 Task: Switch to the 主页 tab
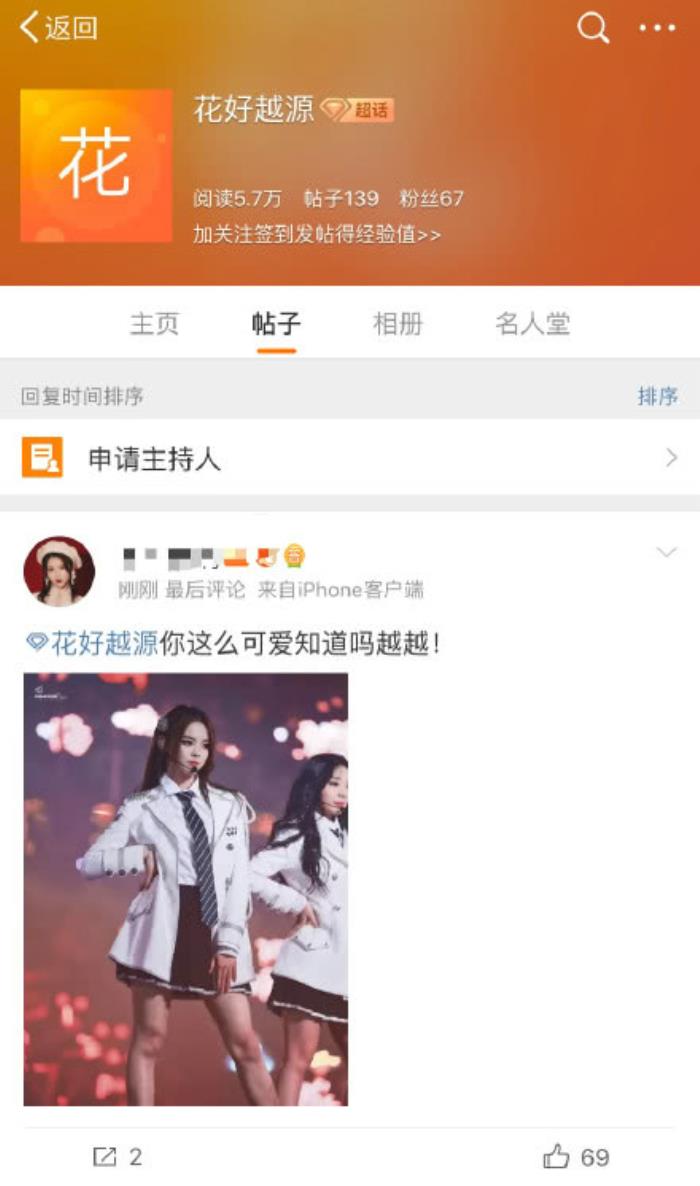[154, 324]
